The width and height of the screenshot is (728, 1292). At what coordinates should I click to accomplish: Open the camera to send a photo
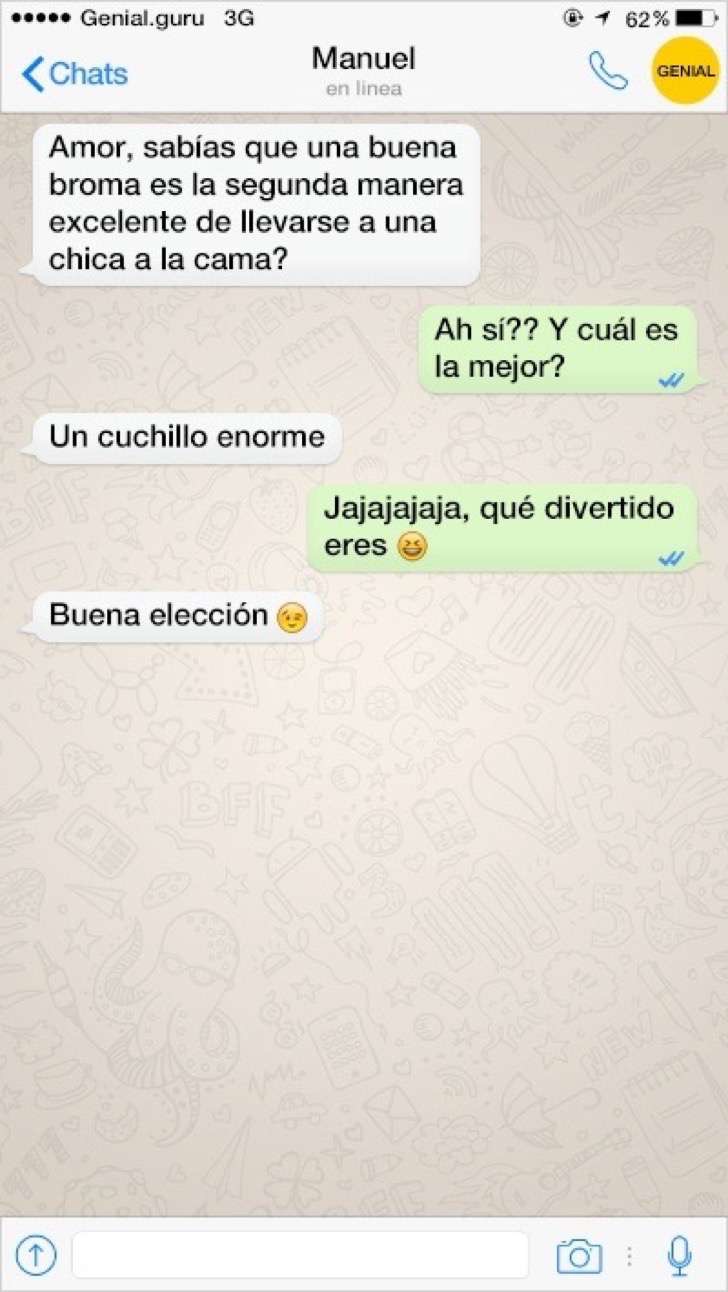[x=579, y=1255]
